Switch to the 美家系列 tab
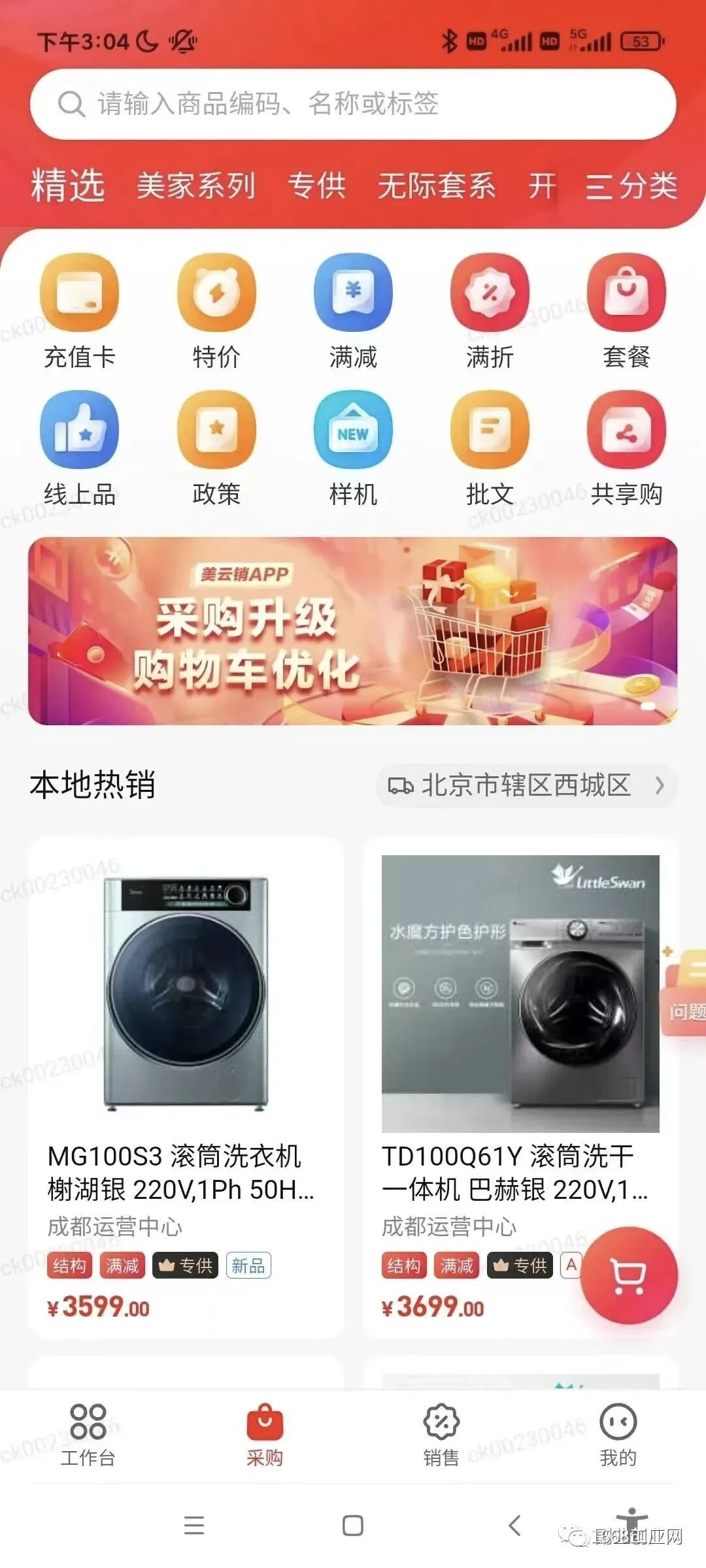This screenshot has width=706, height=1568. [195, 186]
